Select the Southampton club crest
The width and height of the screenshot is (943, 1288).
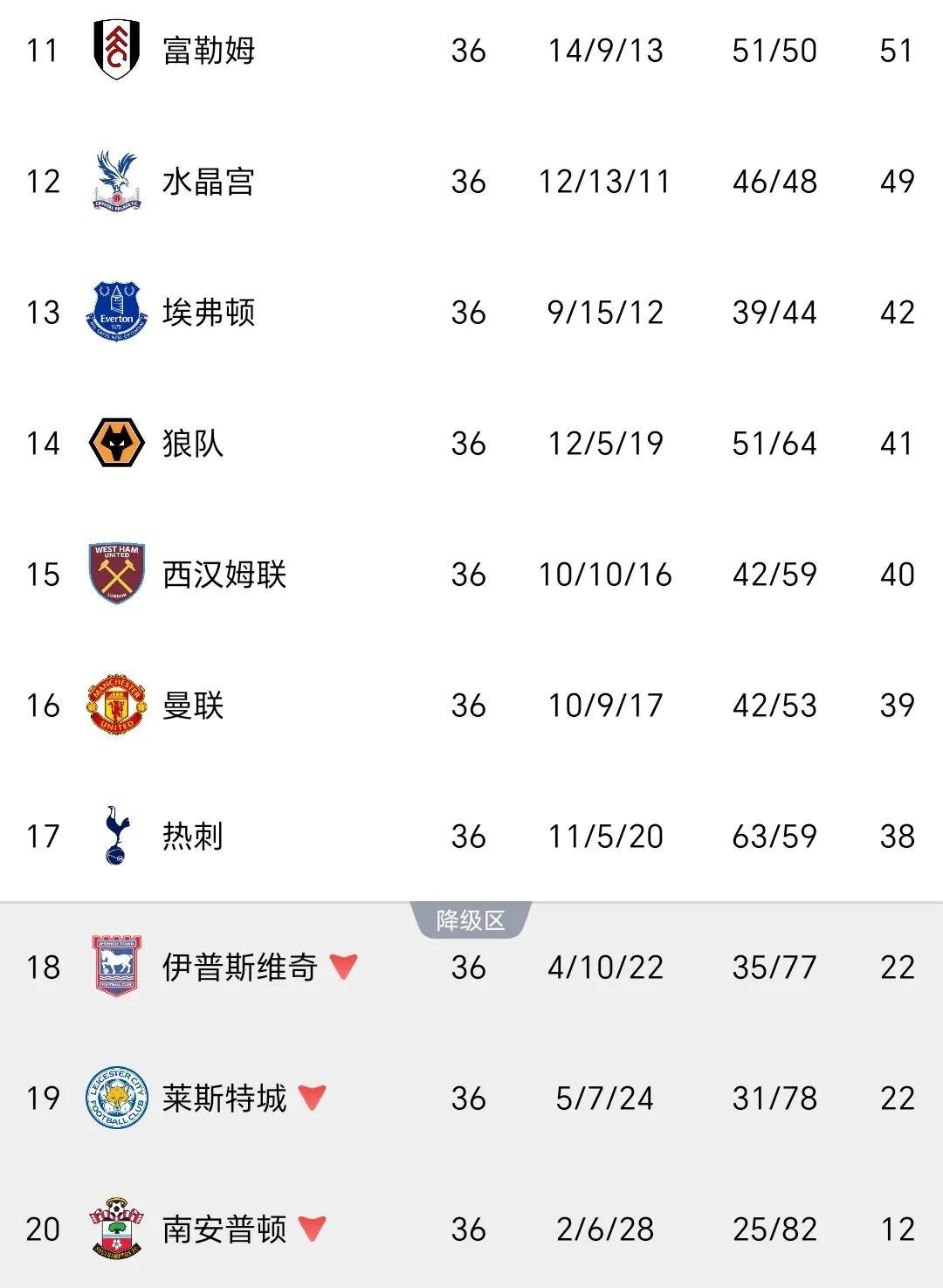[116, 1229]
